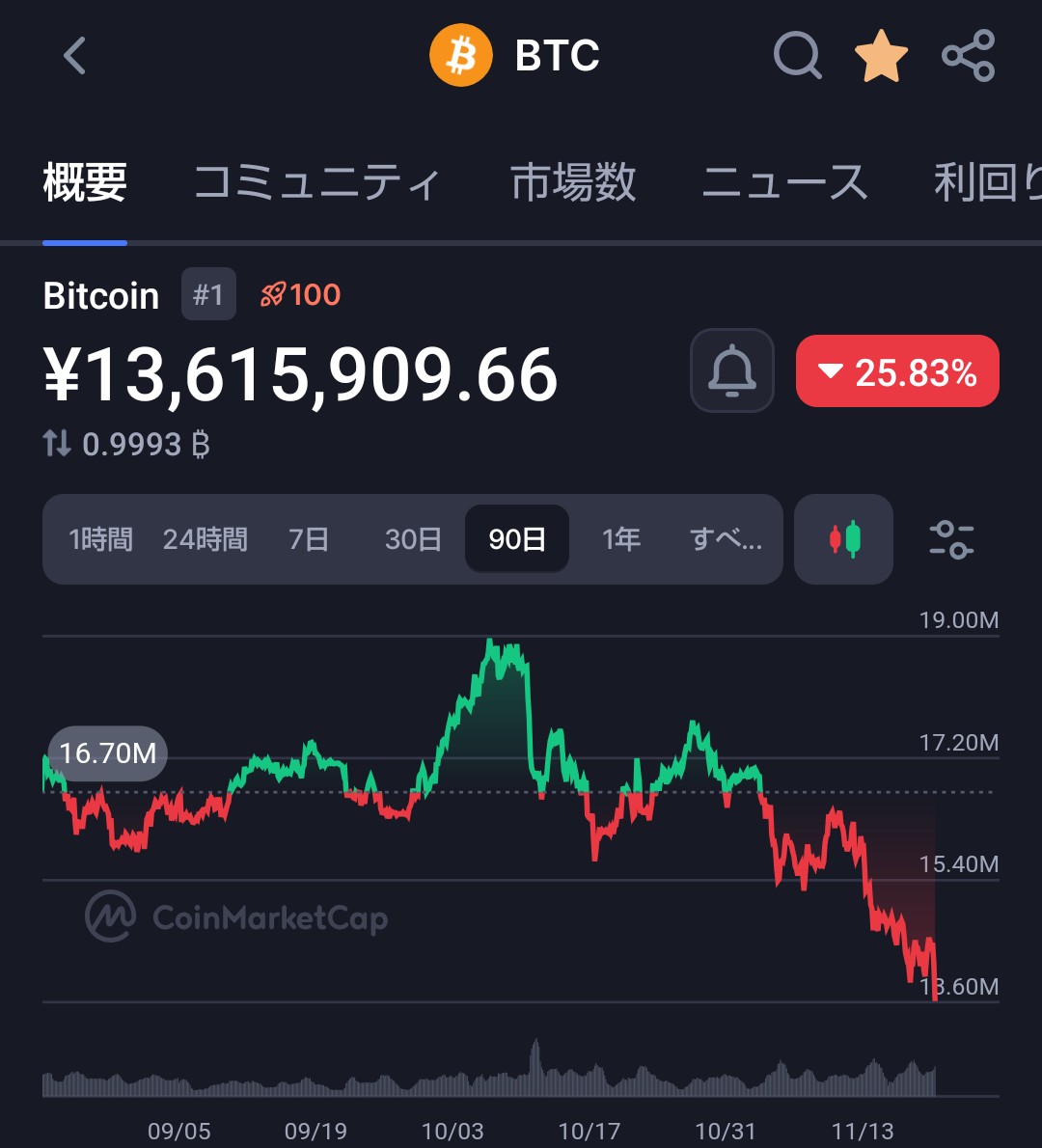
Task: Choose the 1年 chart range
Action: pos(621,539)
